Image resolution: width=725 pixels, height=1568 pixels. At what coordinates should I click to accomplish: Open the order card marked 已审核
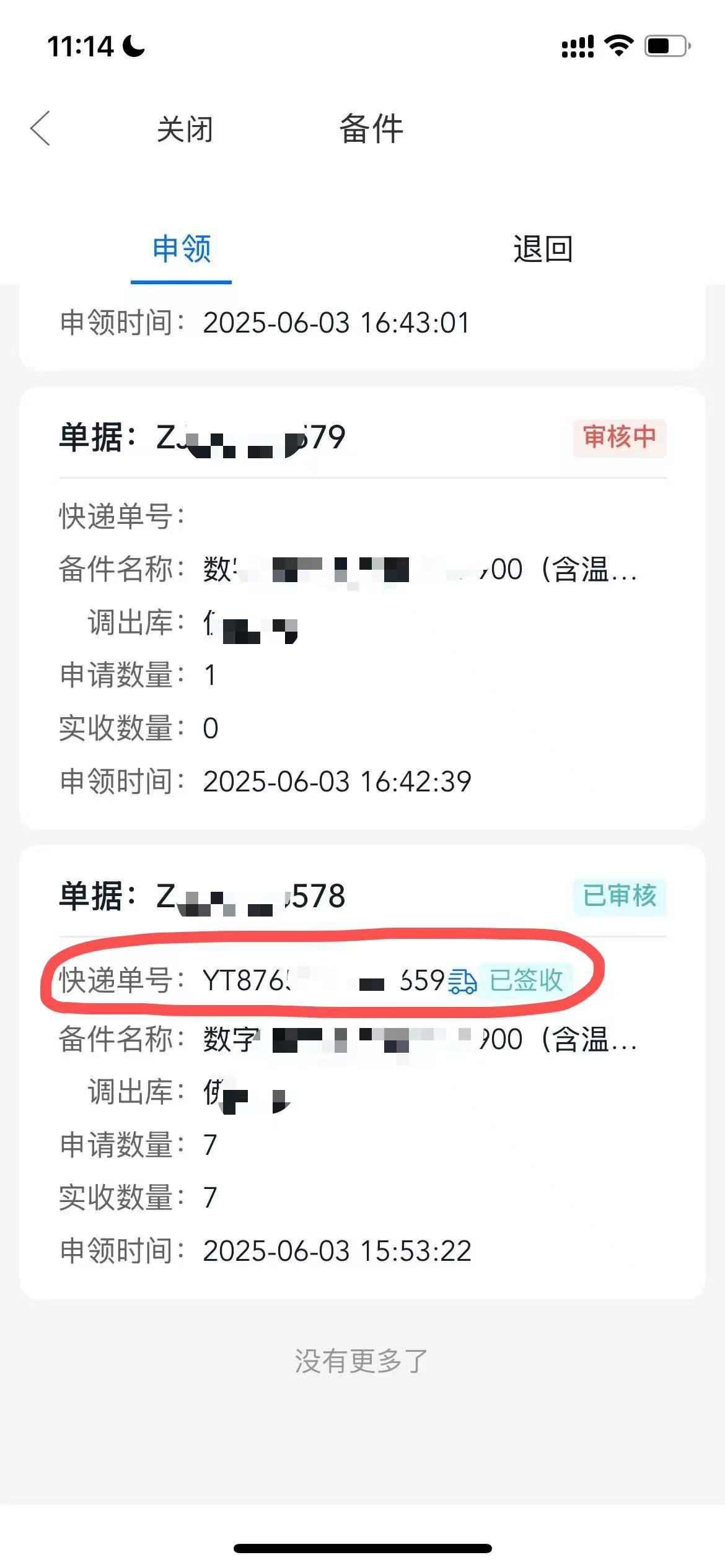click(x=362, y=1090)
